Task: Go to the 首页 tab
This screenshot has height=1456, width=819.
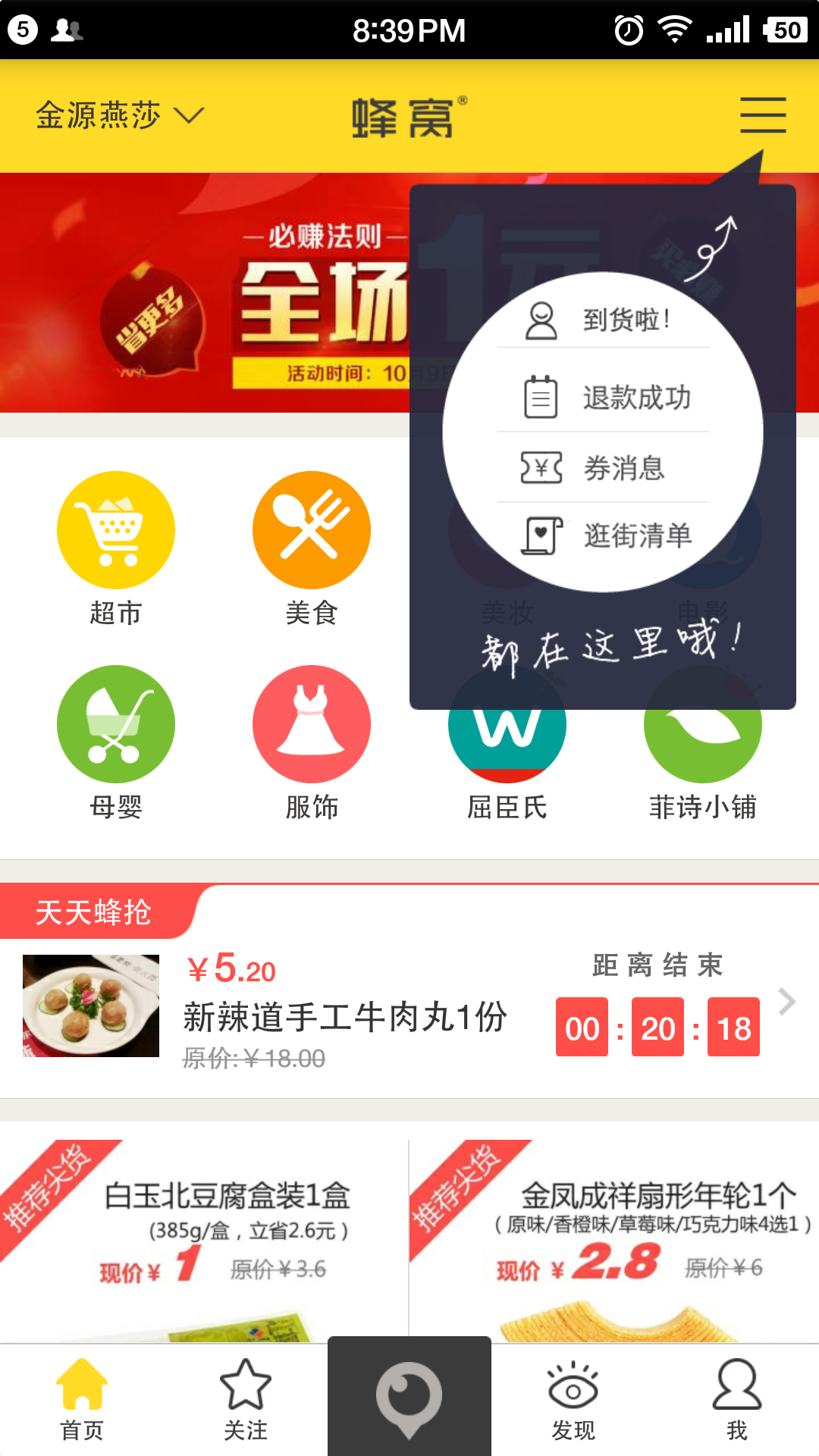Action: [x=82, y=1400]
